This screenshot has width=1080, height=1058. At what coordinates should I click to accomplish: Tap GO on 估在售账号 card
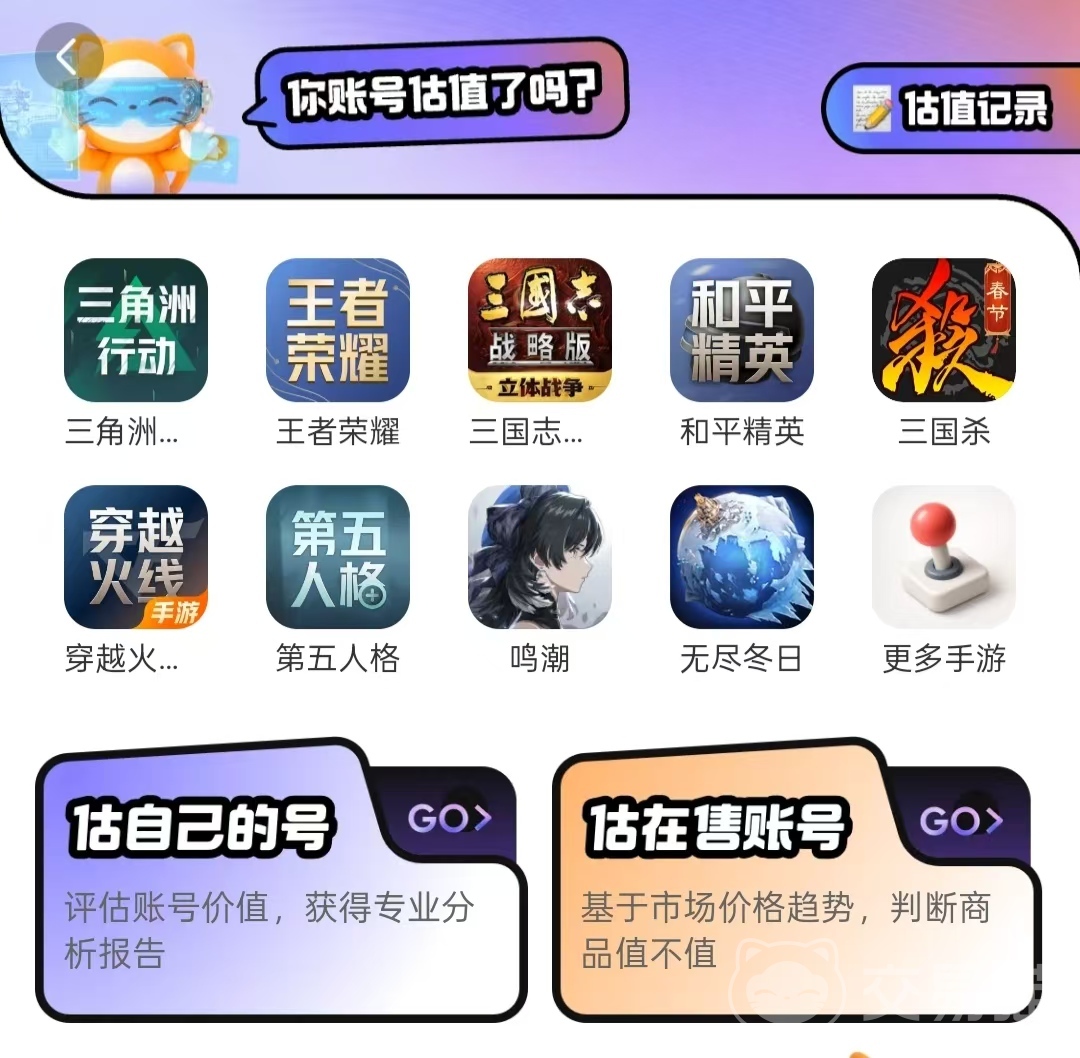961,820
